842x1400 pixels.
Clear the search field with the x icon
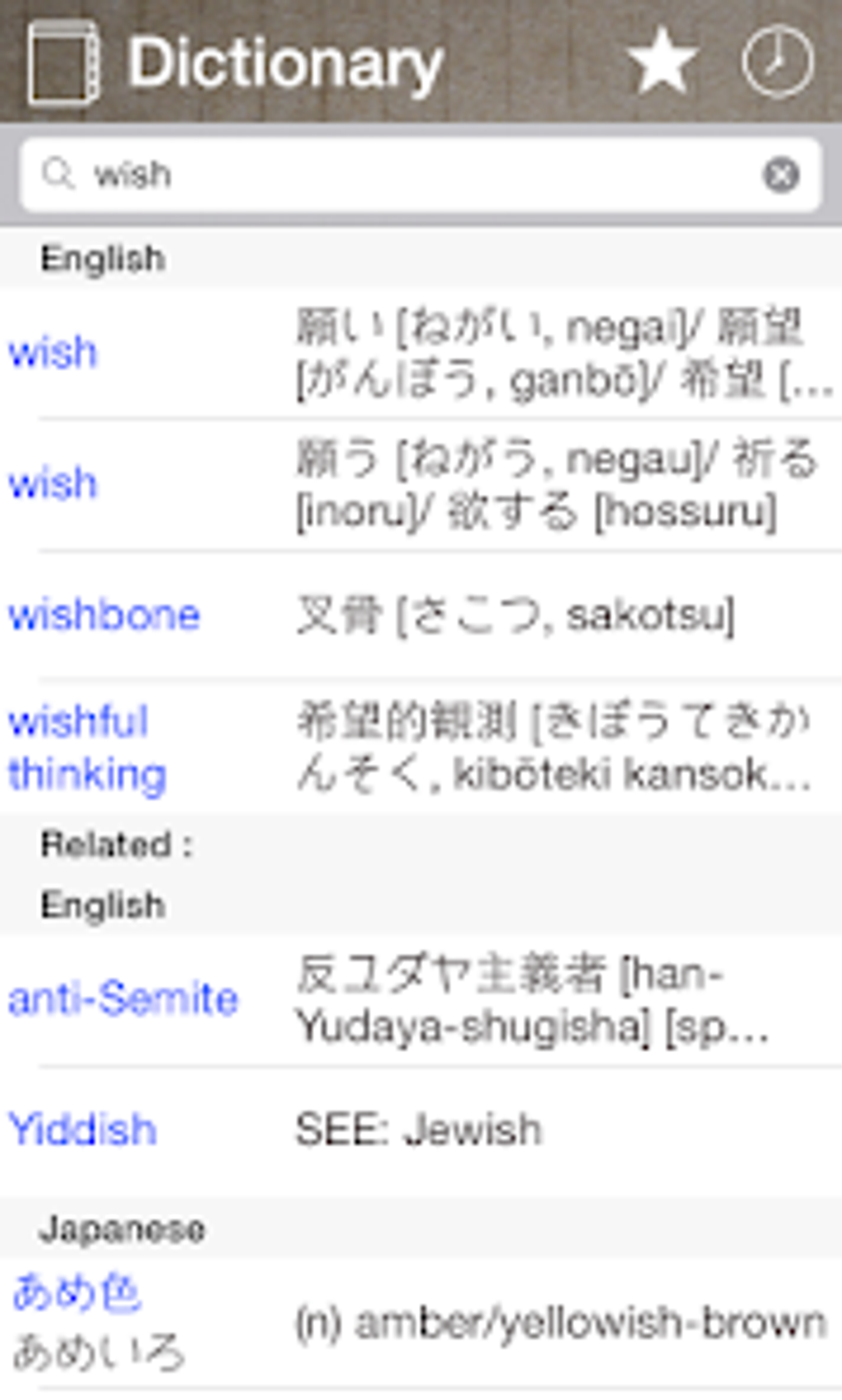[782, 174]
